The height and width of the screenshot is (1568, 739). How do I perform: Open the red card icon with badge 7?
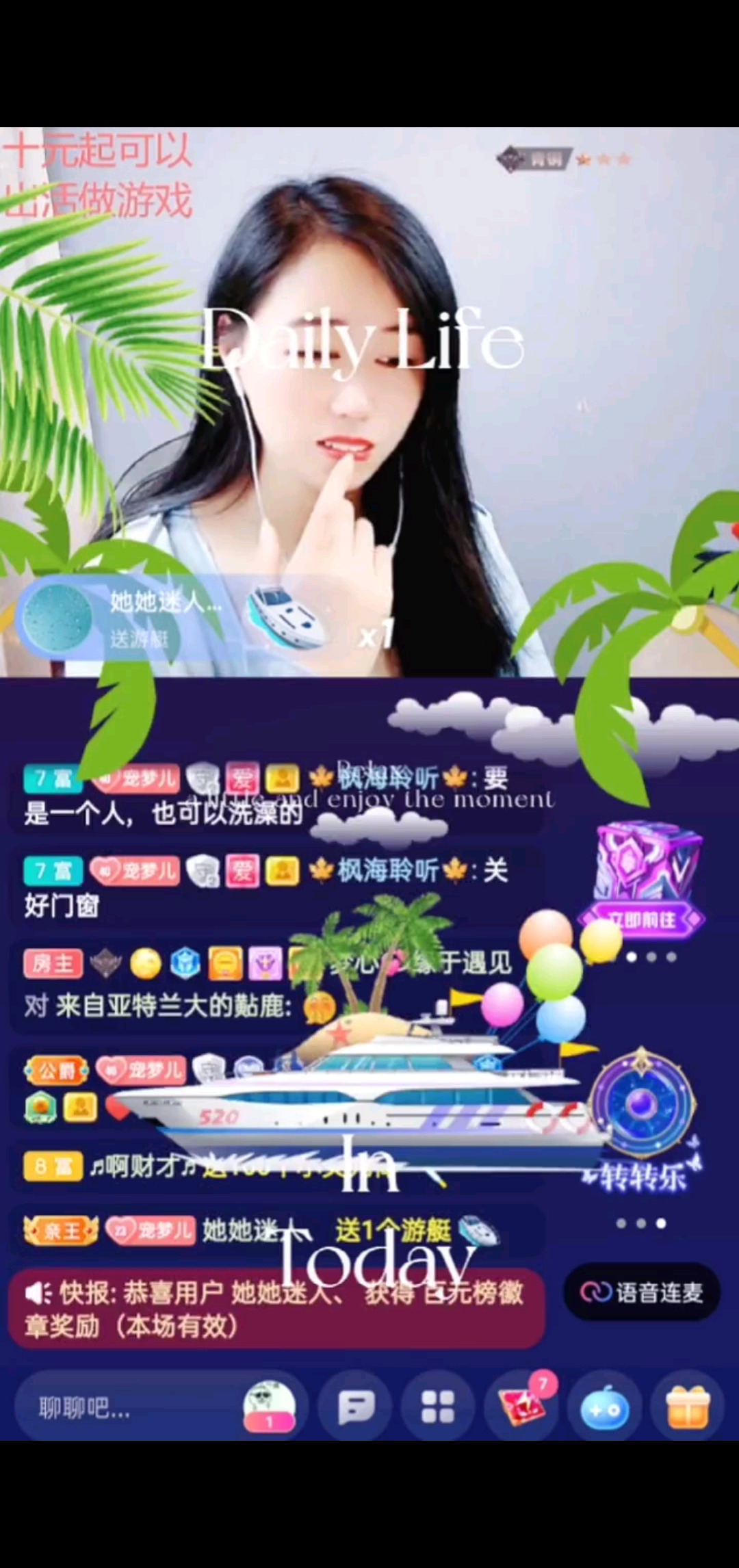523,1407
